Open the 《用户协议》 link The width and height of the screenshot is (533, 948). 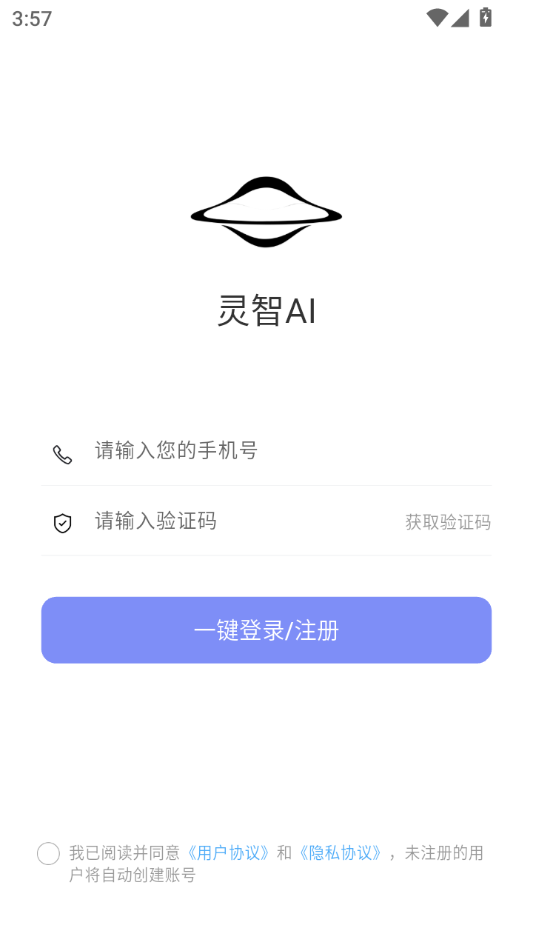point(228,853)
